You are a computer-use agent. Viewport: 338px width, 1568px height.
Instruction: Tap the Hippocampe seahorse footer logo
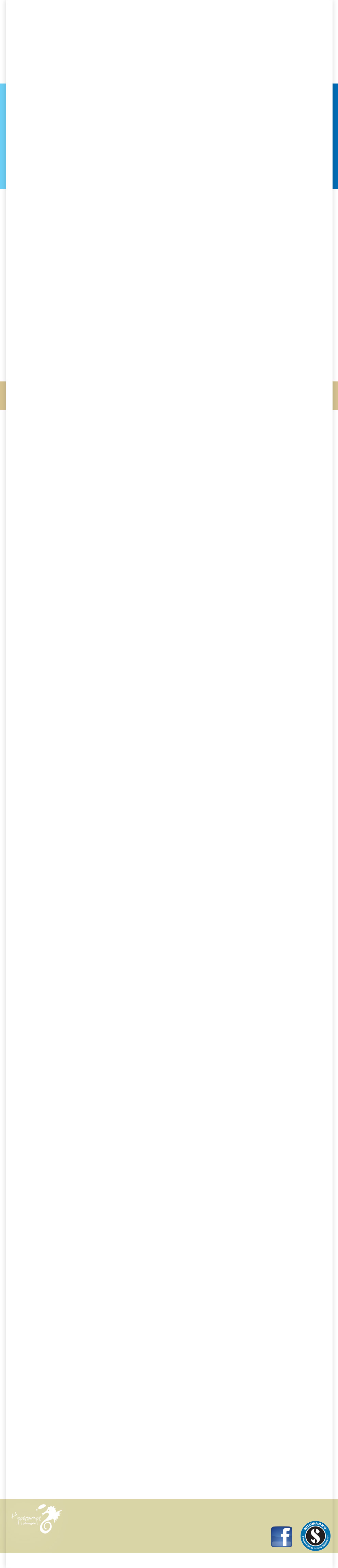coord(36,1519)
